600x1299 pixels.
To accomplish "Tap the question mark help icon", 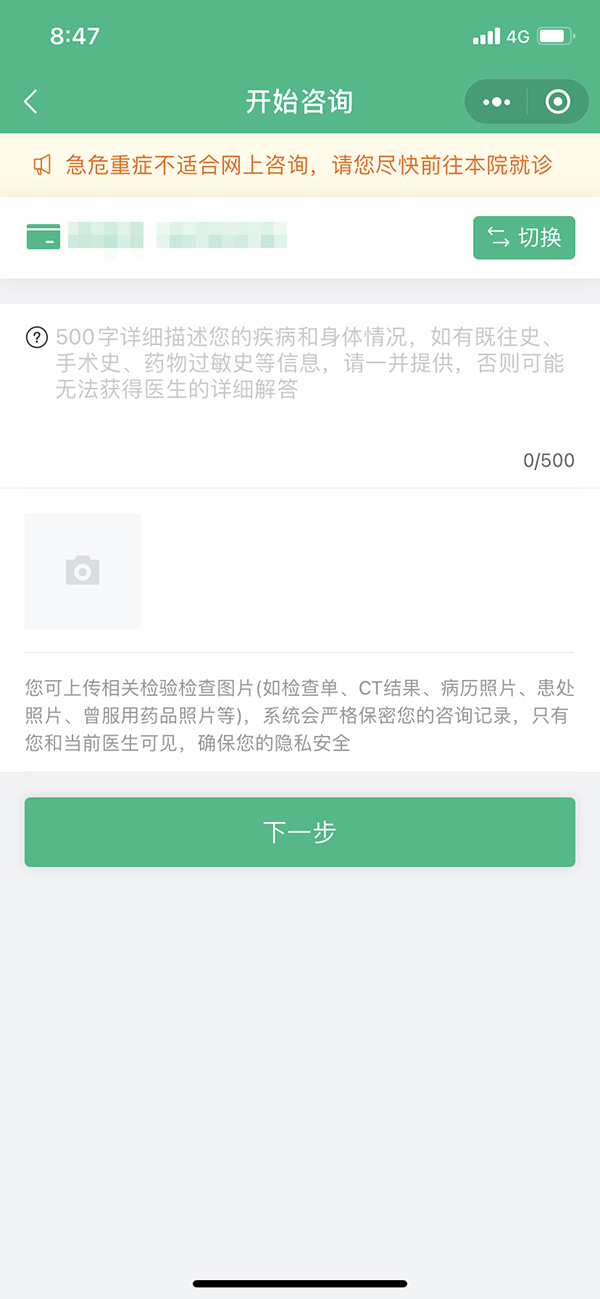I will coord(37,337).
